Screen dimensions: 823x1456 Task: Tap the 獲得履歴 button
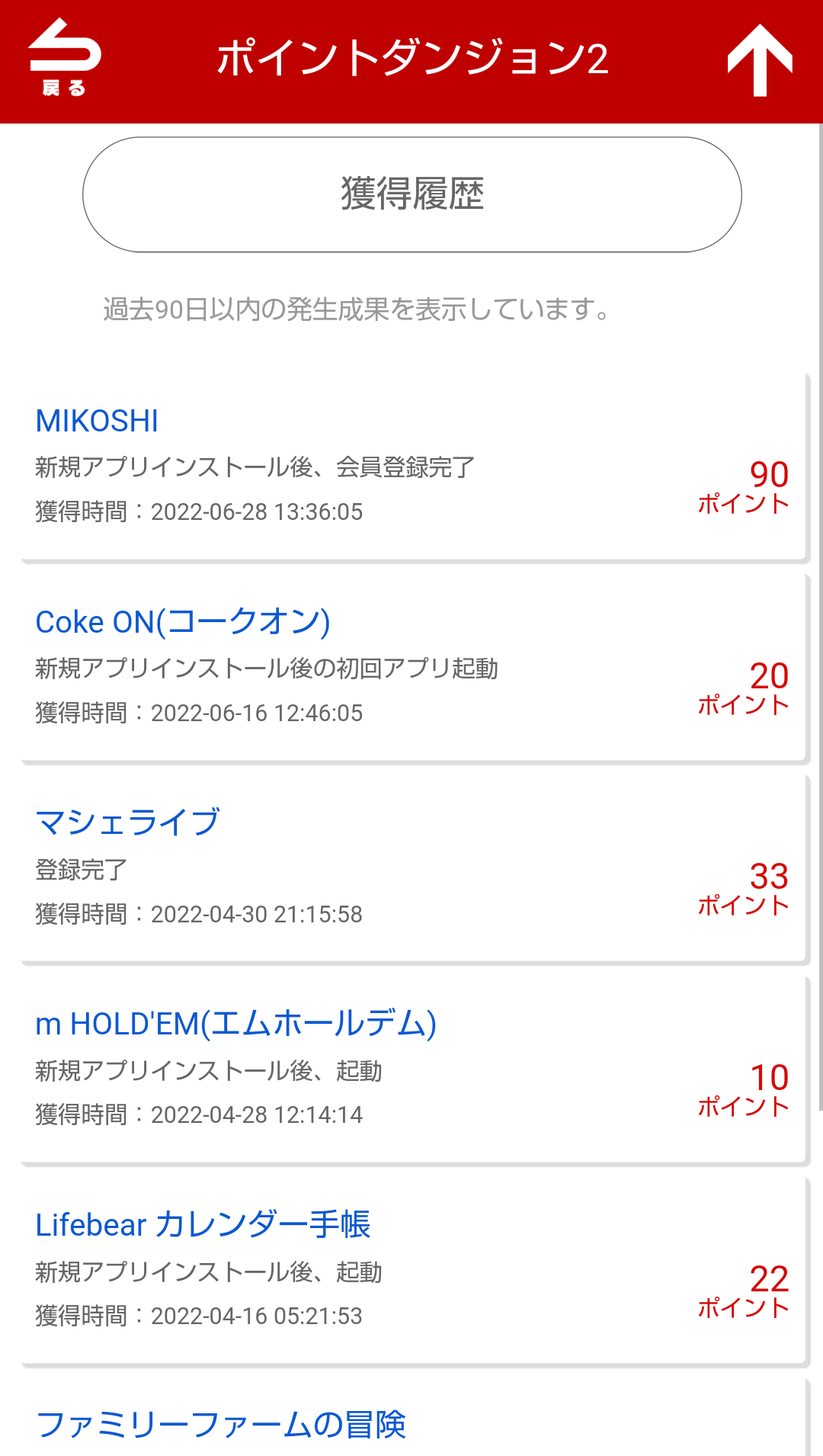[x=411, y=194]
